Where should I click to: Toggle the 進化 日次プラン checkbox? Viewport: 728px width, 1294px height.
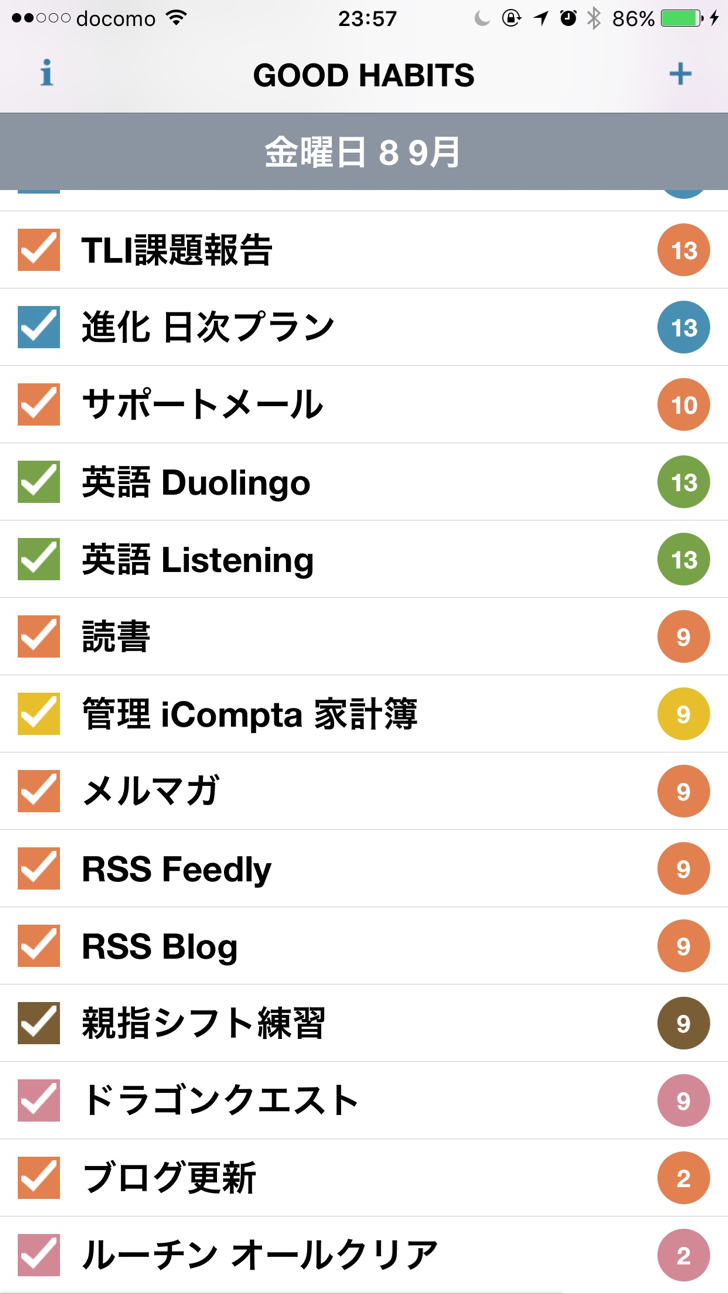tap(39, 327)
